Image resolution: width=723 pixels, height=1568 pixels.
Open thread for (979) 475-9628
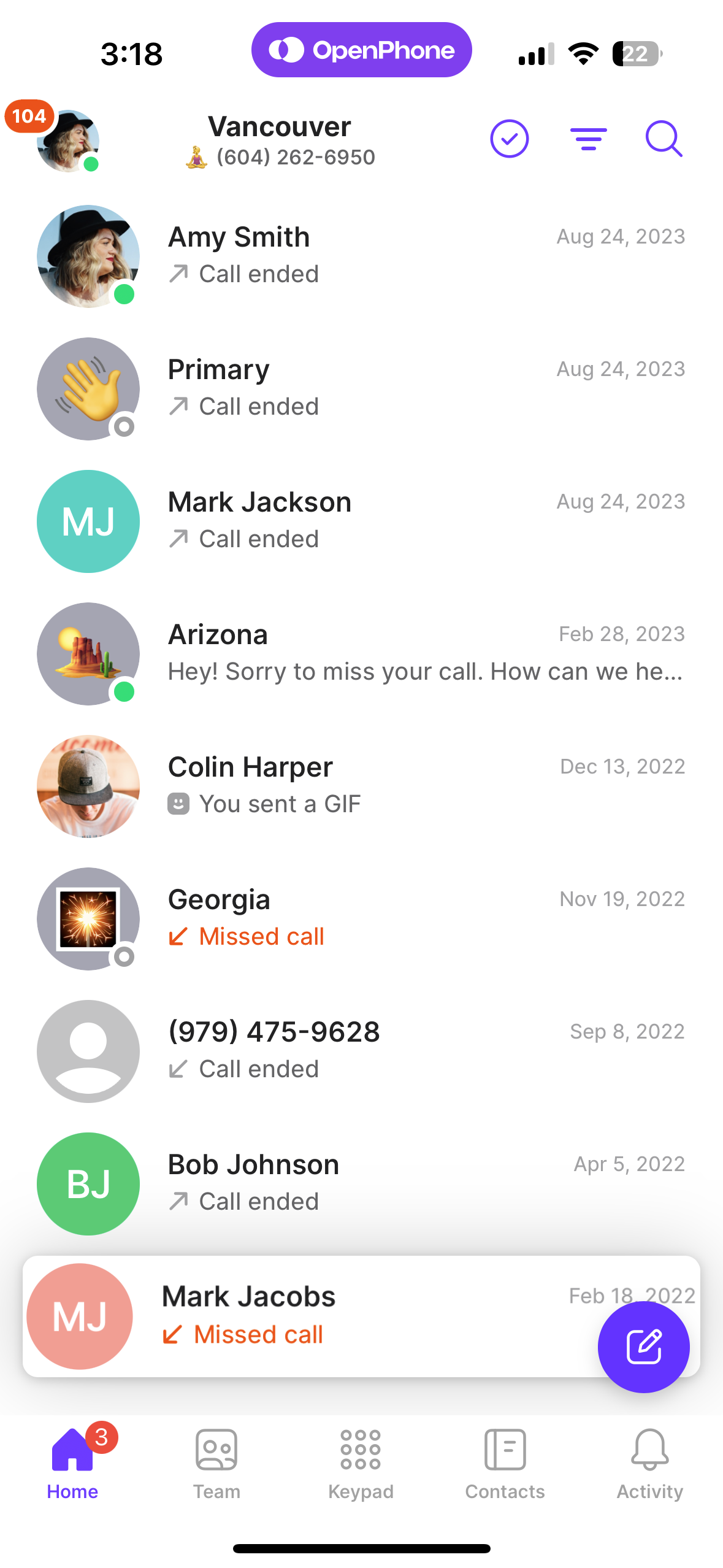click(362, 1051)
